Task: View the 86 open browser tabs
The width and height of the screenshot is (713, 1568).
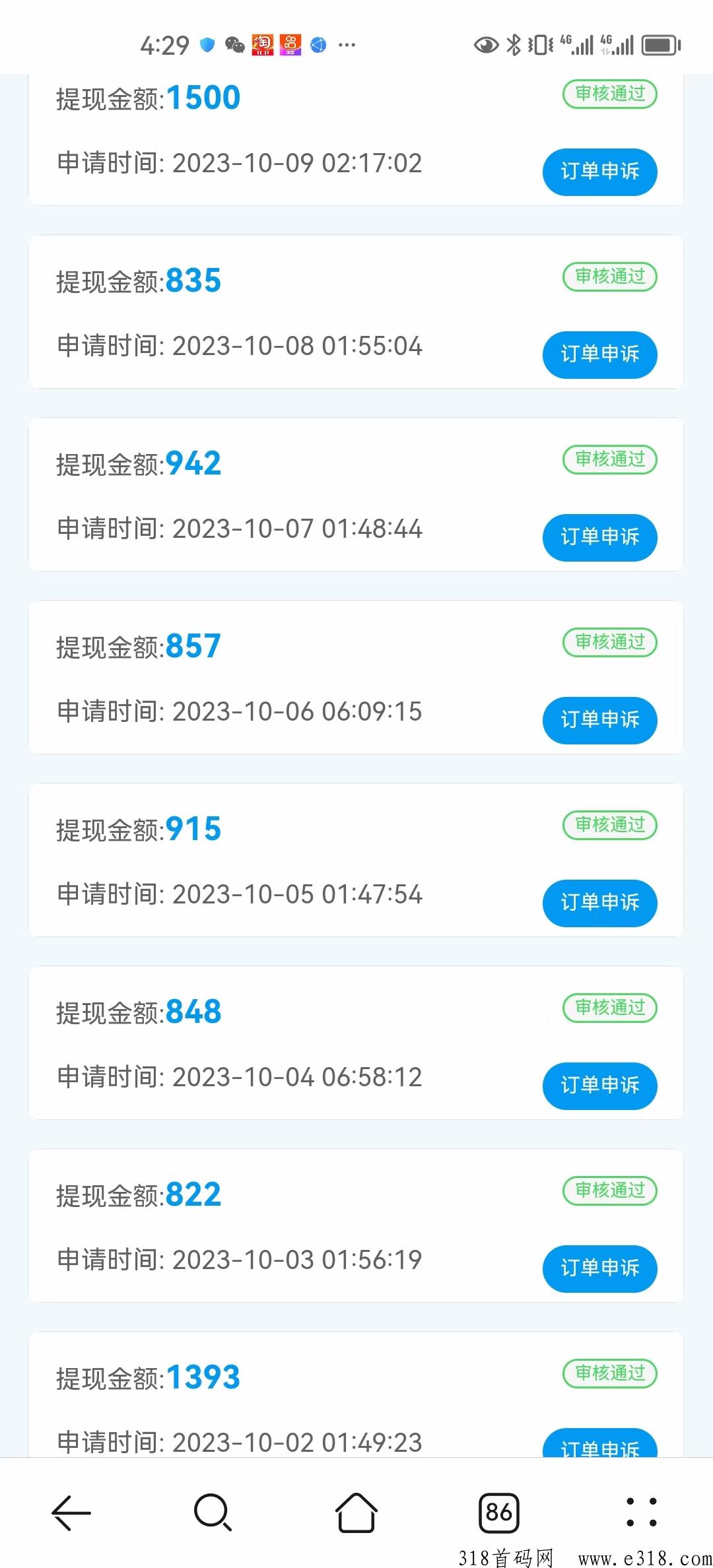Action: click(498, 1512)
